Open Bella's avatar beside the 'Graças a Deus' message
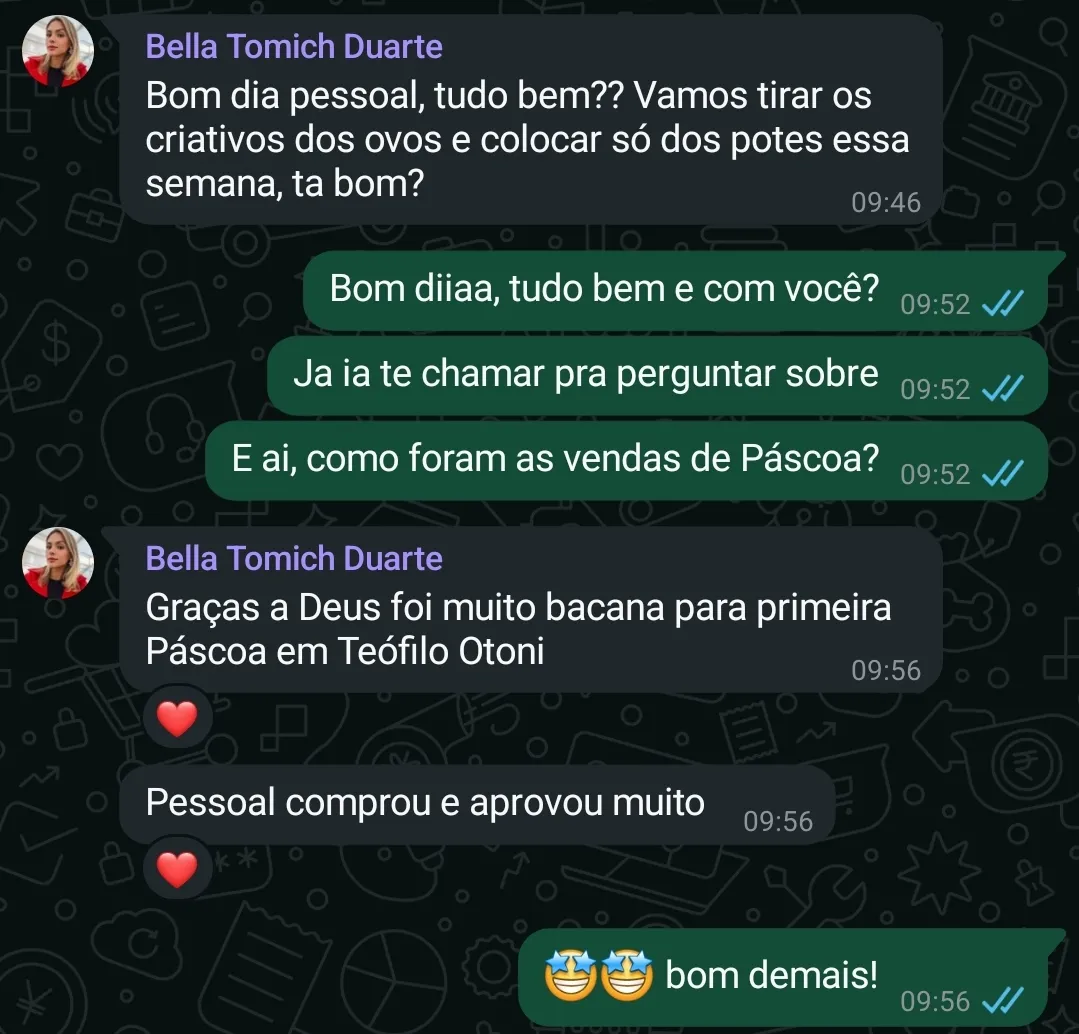Viewport: 1079px width, 1034px height. click(58, 563)
